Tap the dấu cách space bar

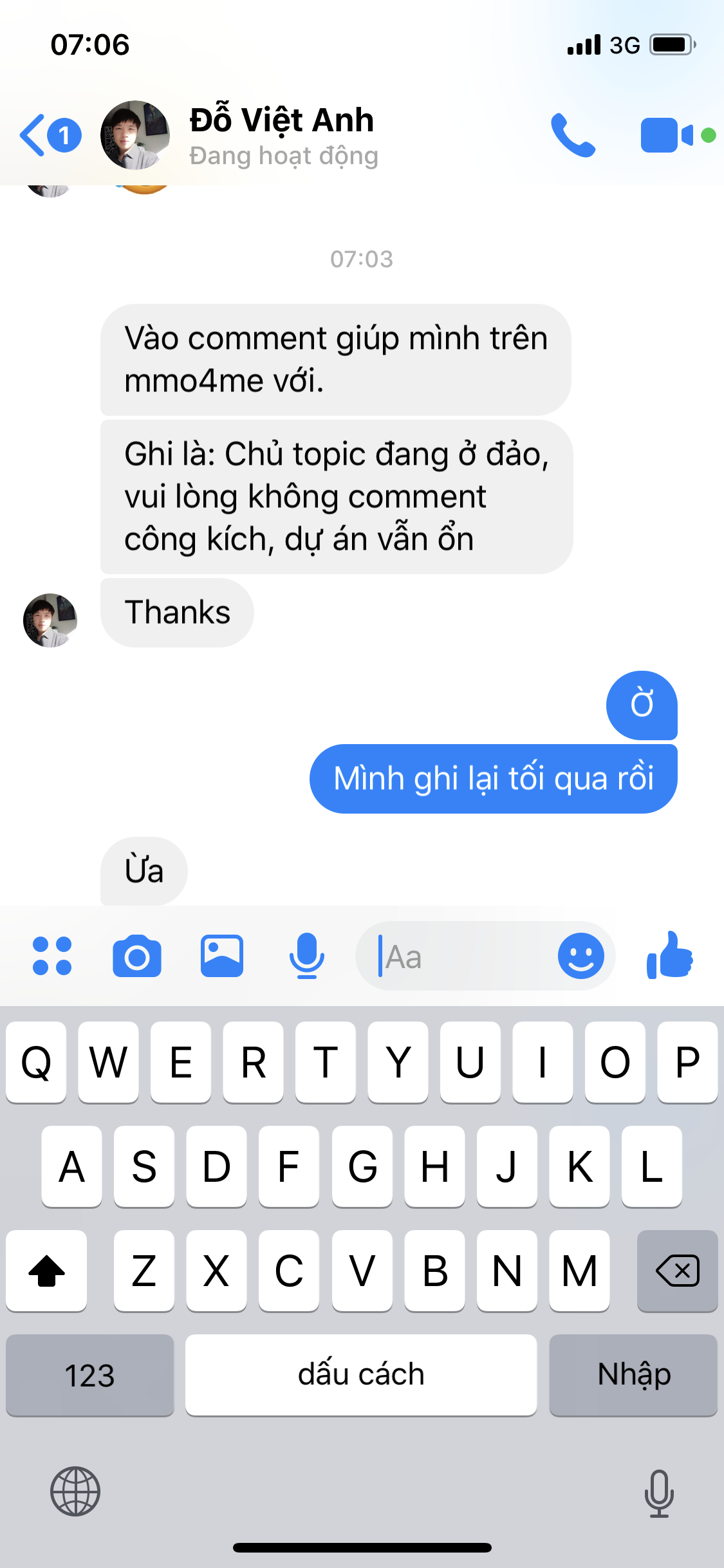coord(361,1375)
